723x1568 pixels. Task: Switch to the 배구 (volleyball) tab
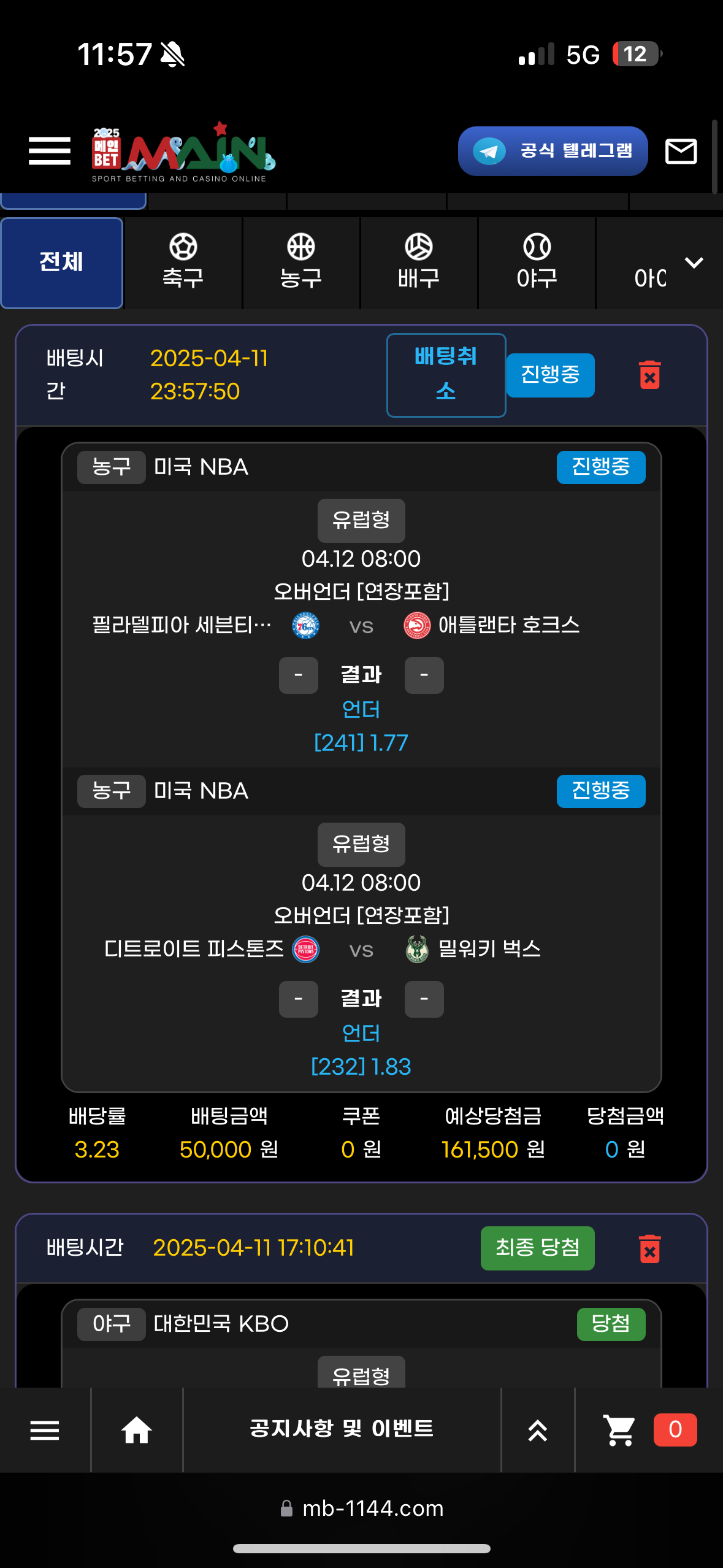[x=418, y=263]
